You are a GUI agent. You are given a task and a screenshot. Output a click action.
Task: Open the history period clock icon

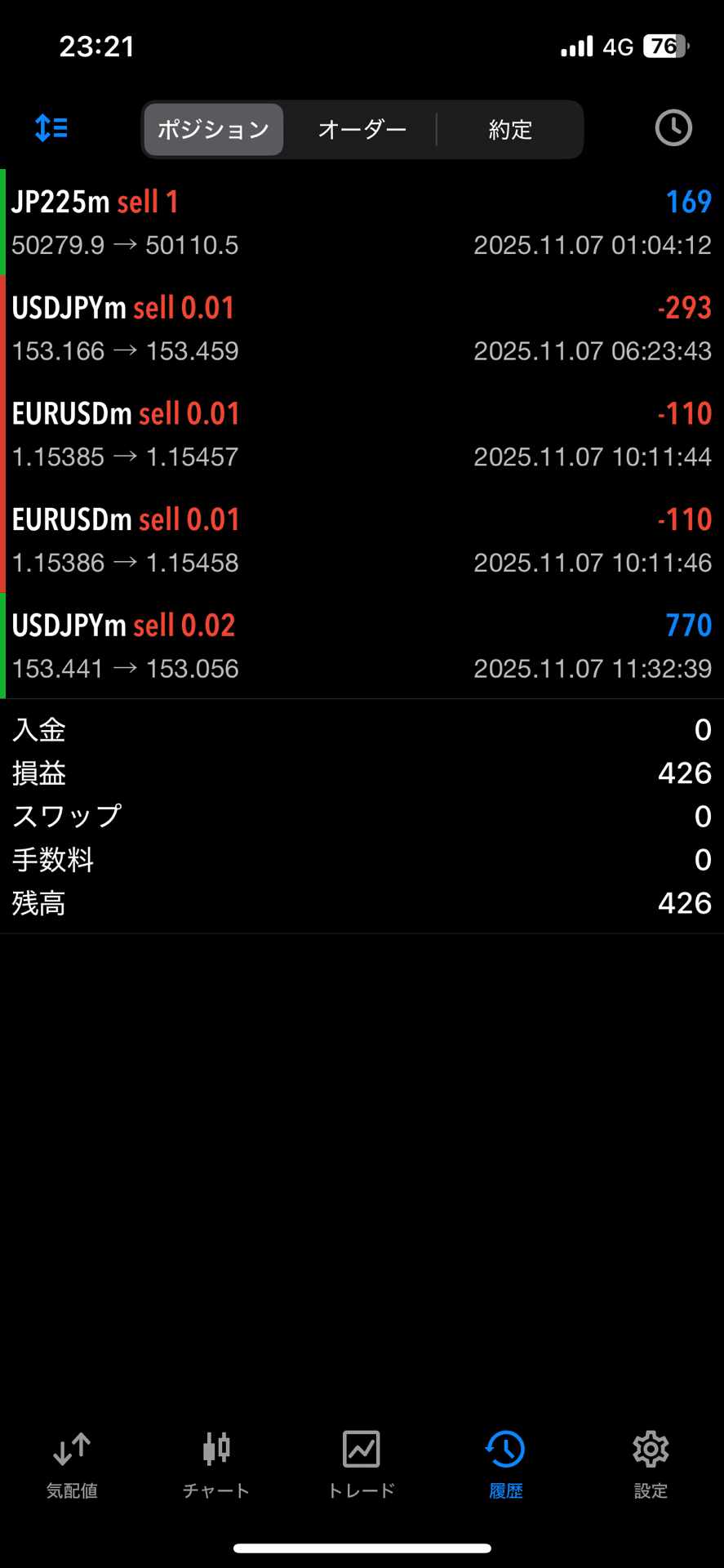pyautogui.click(x=673, y=128)
